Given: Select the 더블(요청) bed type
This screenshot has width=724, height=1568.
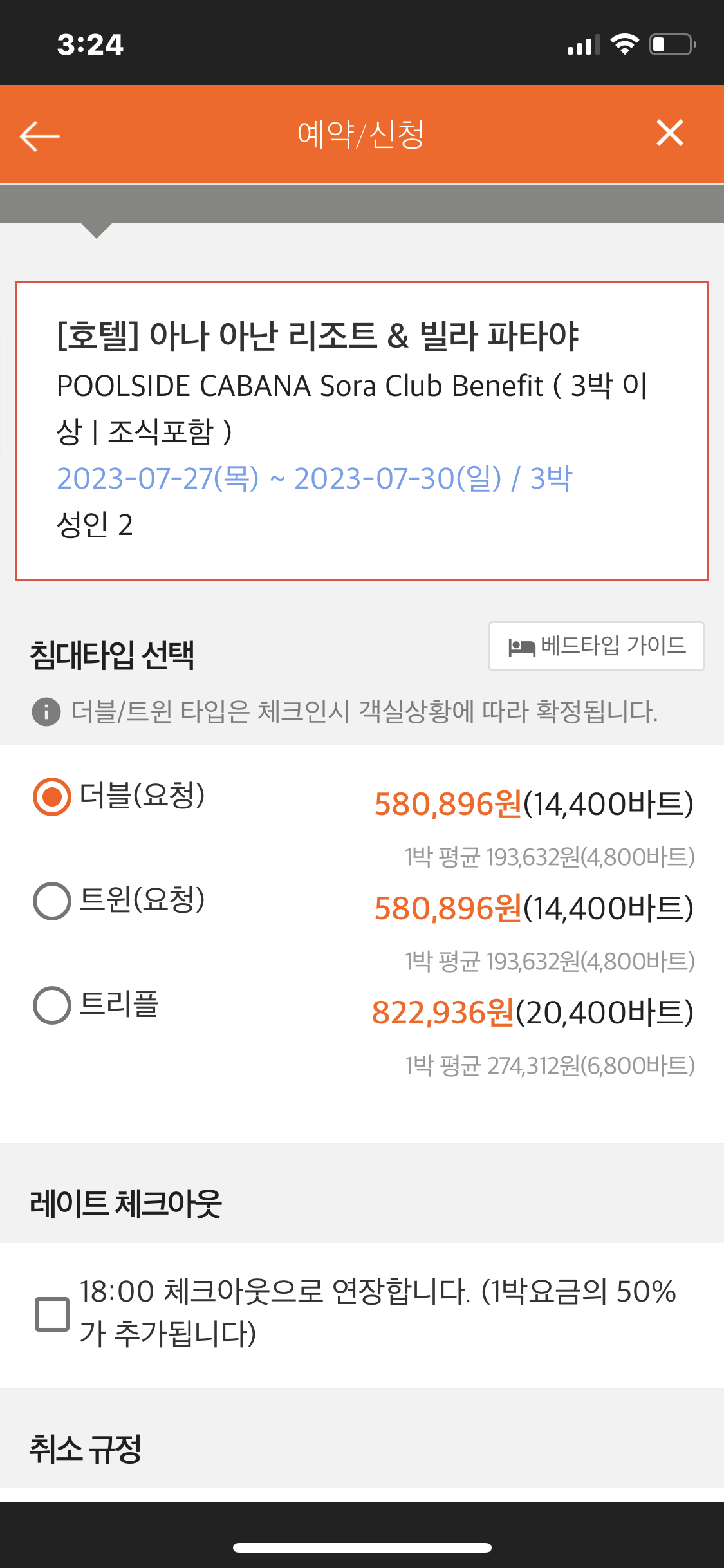Looking at the screenshot, I should (x=52, y=797).
